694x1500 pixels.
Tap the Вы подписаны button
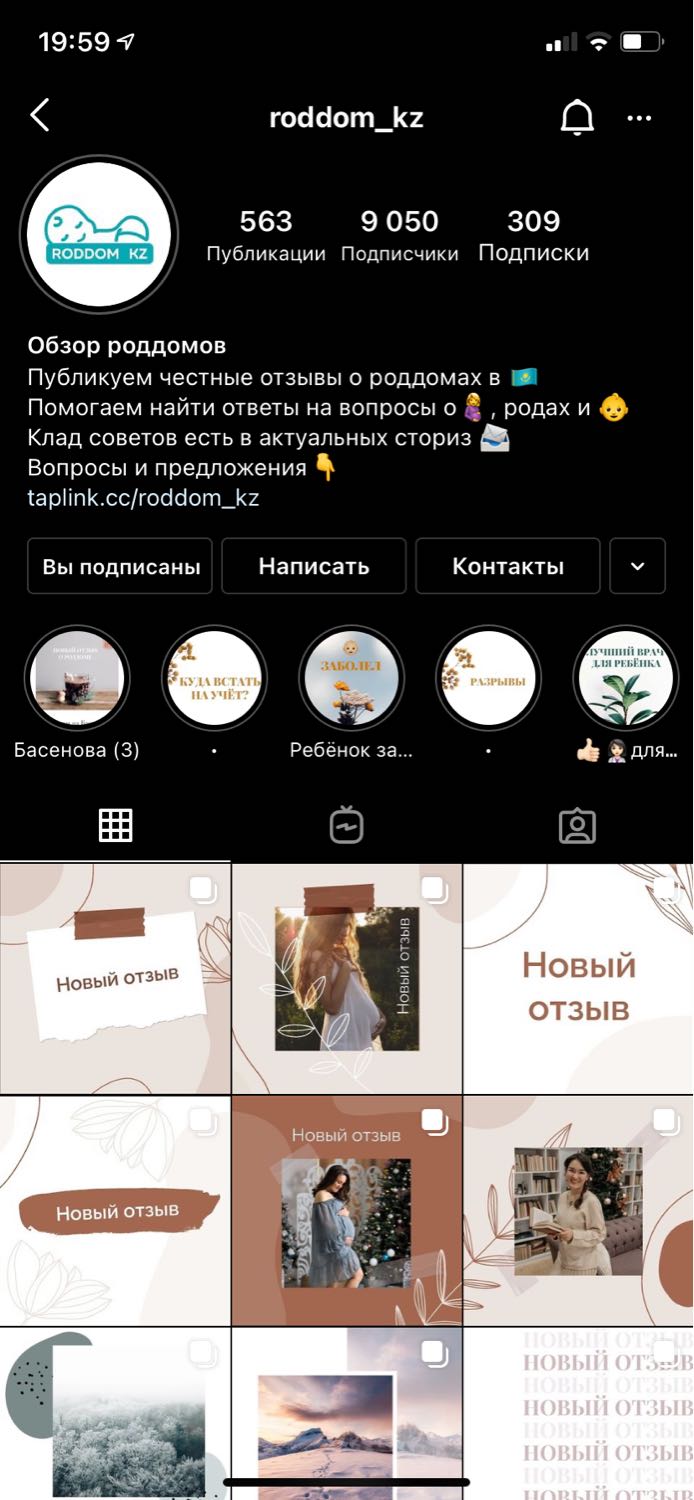click(120, 566)
